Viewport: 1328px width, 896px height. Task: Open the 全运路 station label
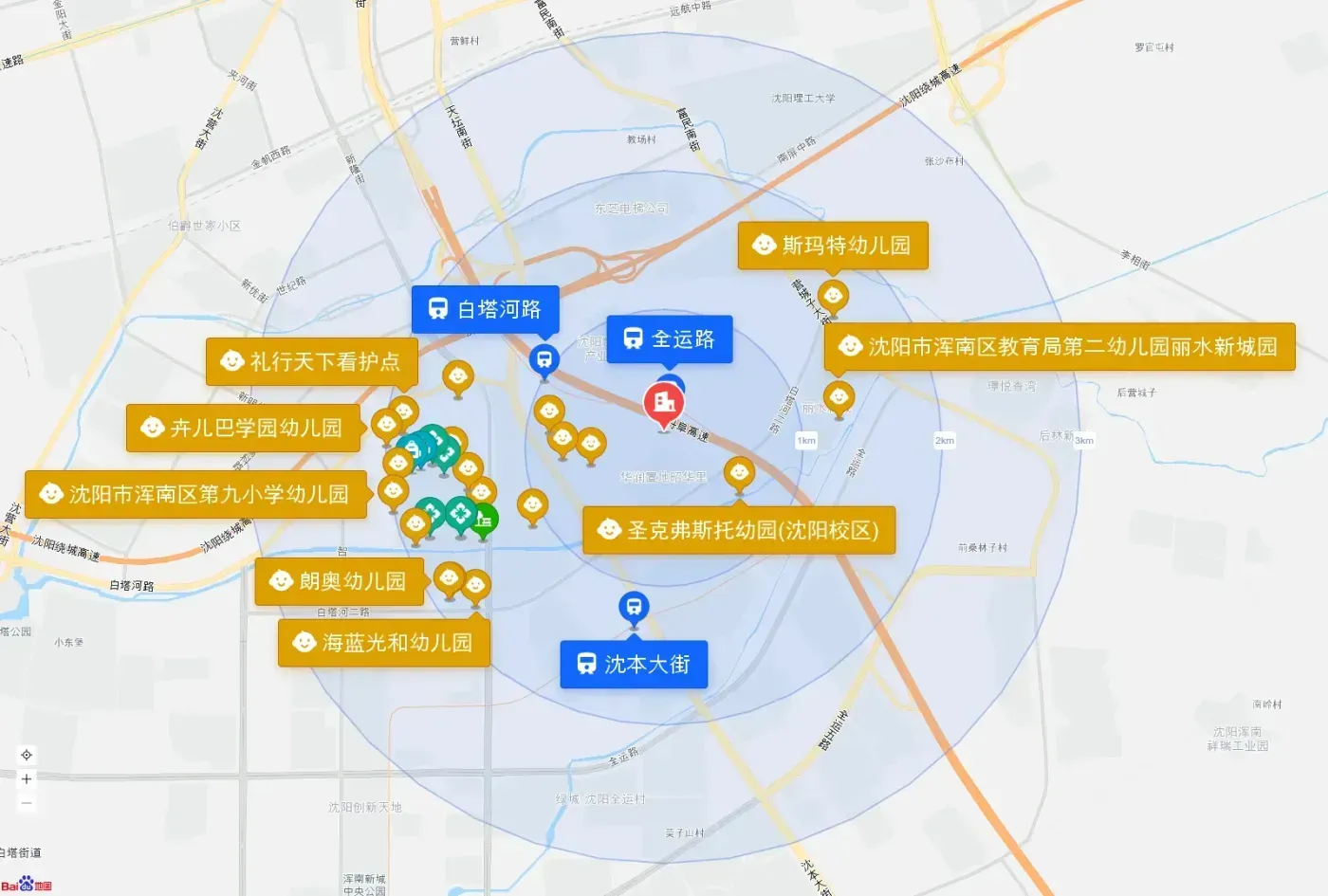tap(670, 339)
